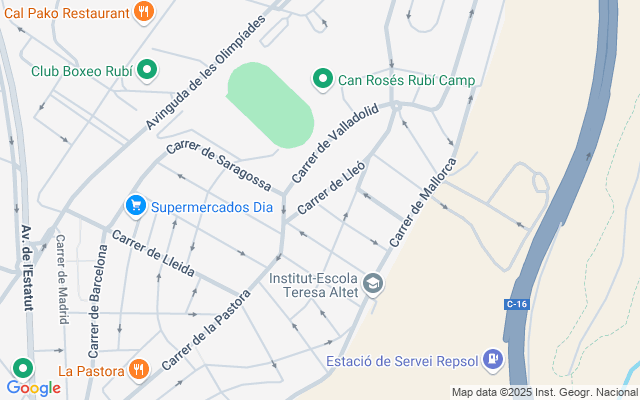640x400 pixels.
Task: Tap the Can Rosés Rubí Camp marker
Action: click(323, 78)
